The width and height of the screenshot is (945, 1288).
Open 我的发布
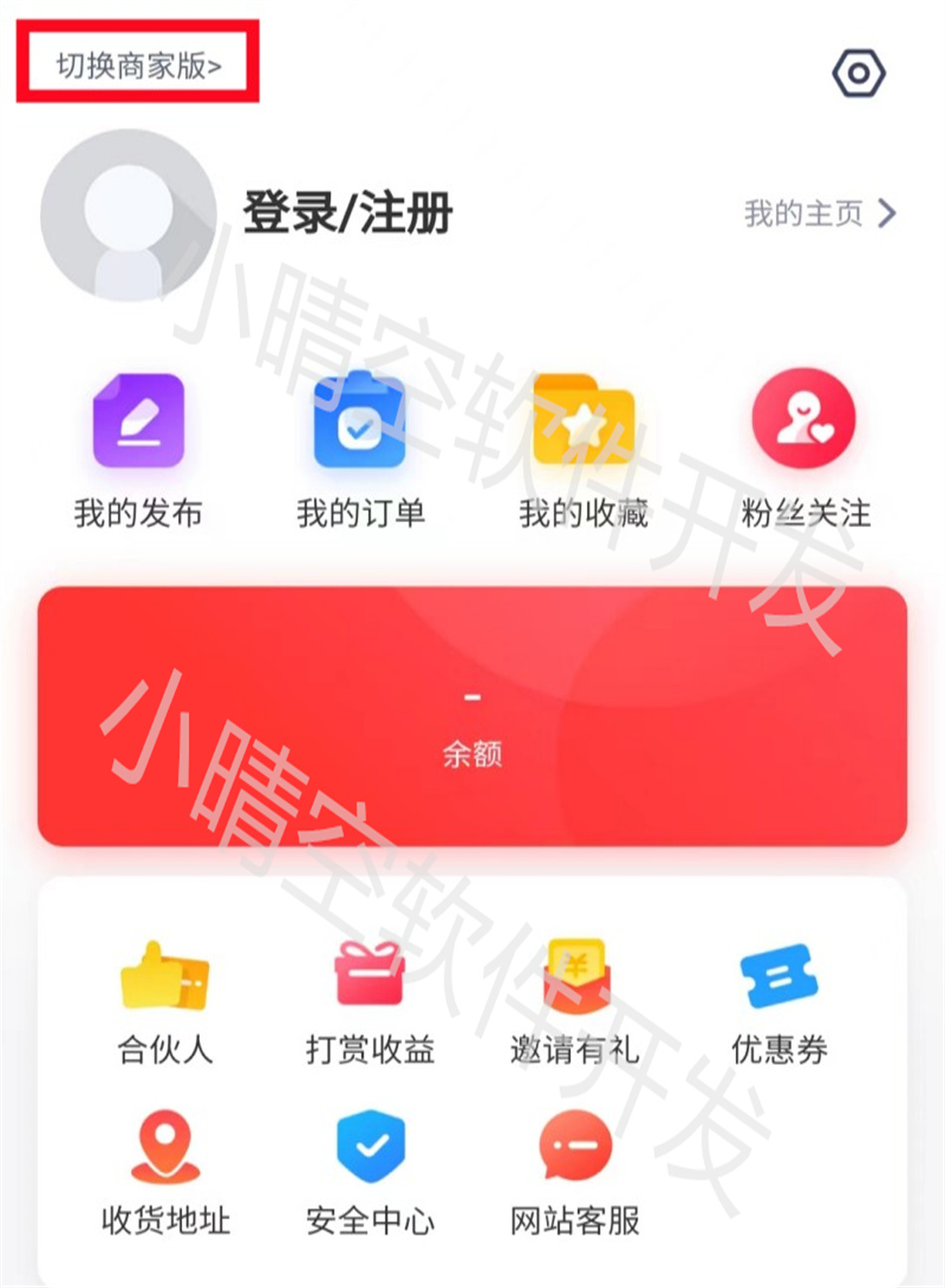click(x=138, y=450)
